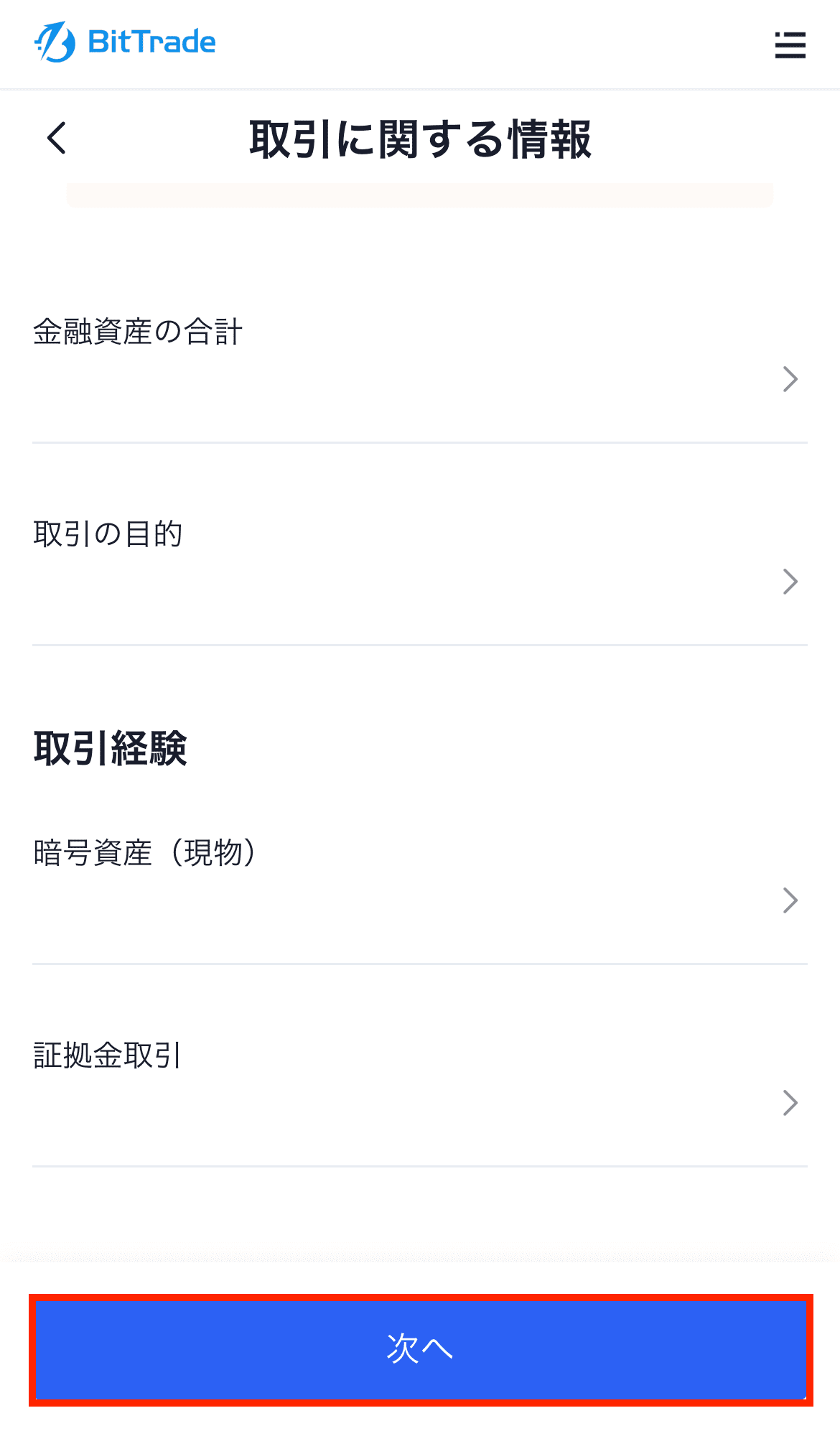Viewport: 840px width, 1431px height.
Task: Click the progress bar below the title
Action: pyautogui.click(x=420, y=195)
